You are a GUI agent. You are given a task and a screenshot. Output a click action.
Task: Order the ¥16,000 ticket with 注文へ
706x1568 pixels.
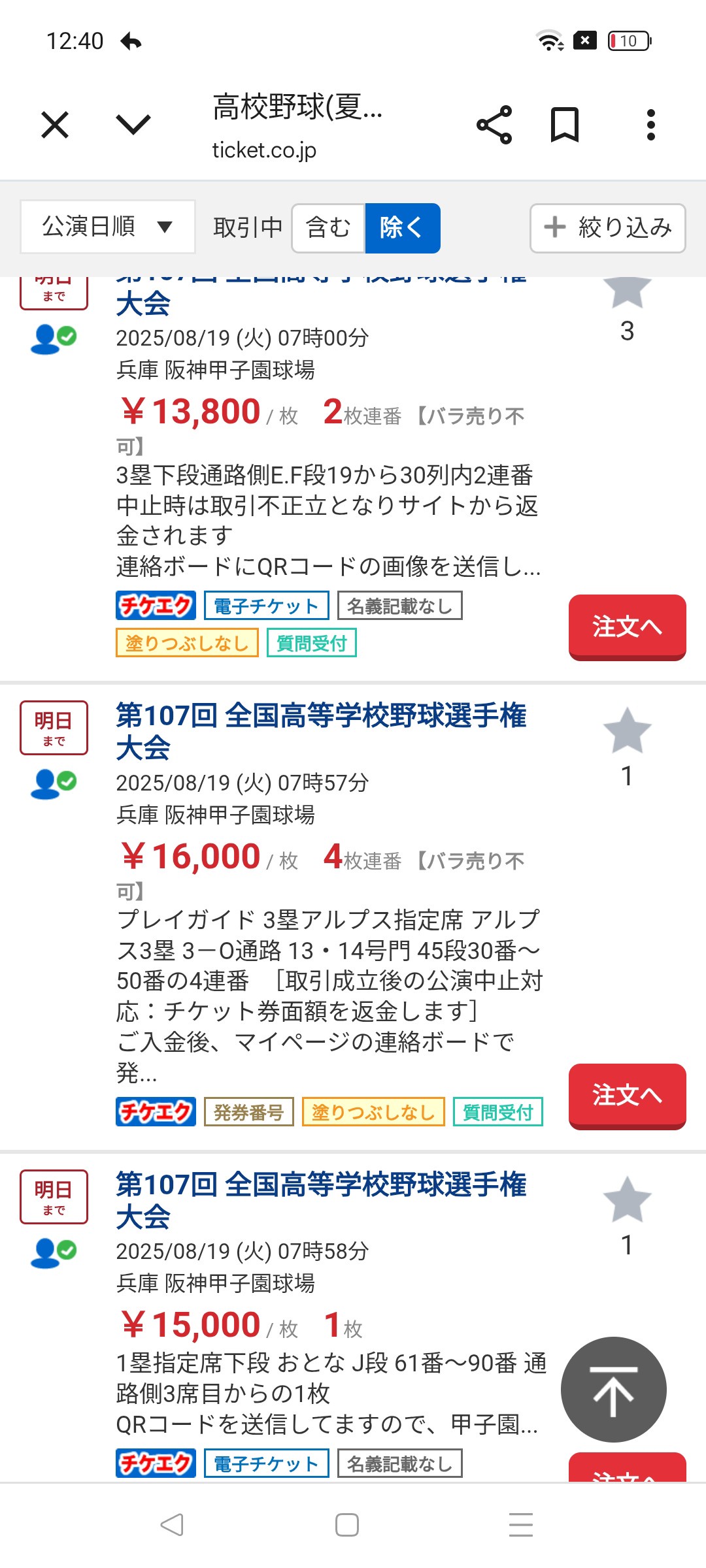tap(627, 1096)
